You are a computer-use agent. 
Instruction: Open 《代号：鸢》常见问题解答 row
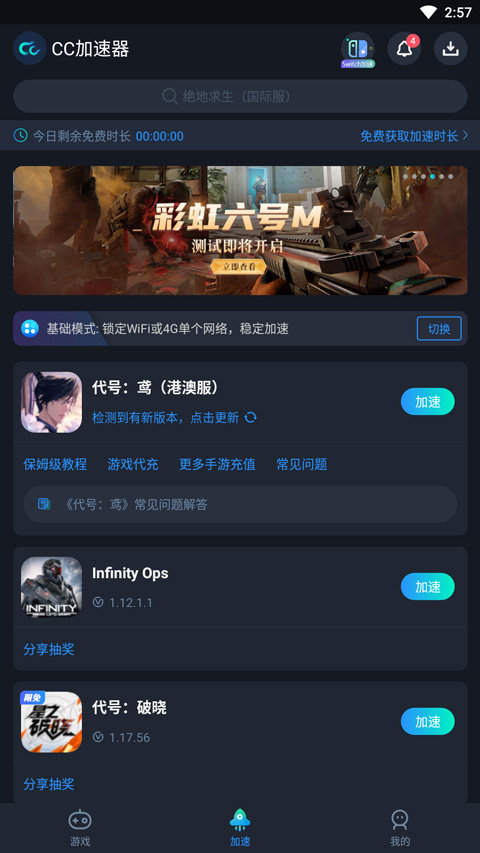pos(240,504)
